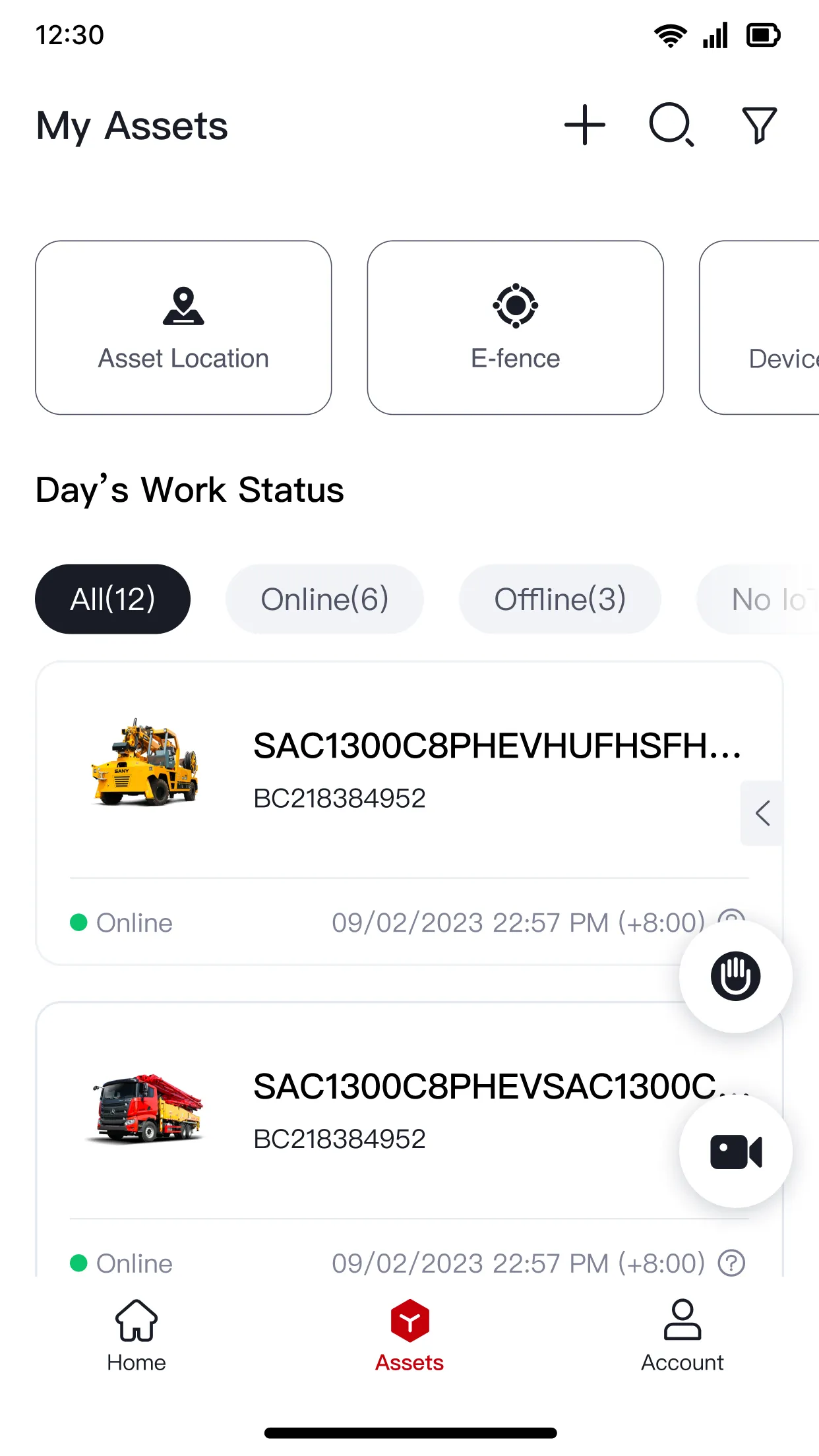Tap the floating hand icon button
Viewport: 819px width, 1456px height.
pos(735,977)
